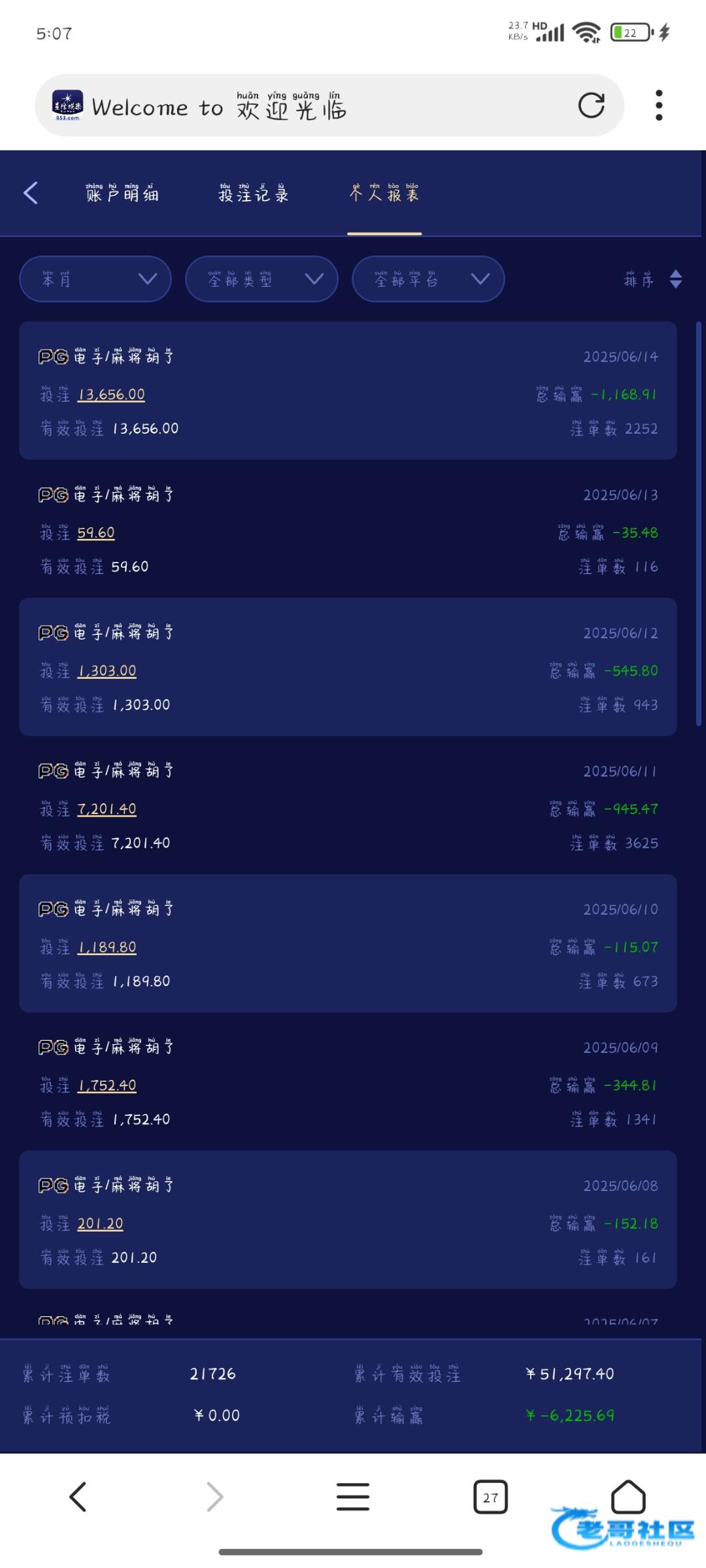Tap the browser URL address bar
The image size is (706, 1568).
[314, 105]
